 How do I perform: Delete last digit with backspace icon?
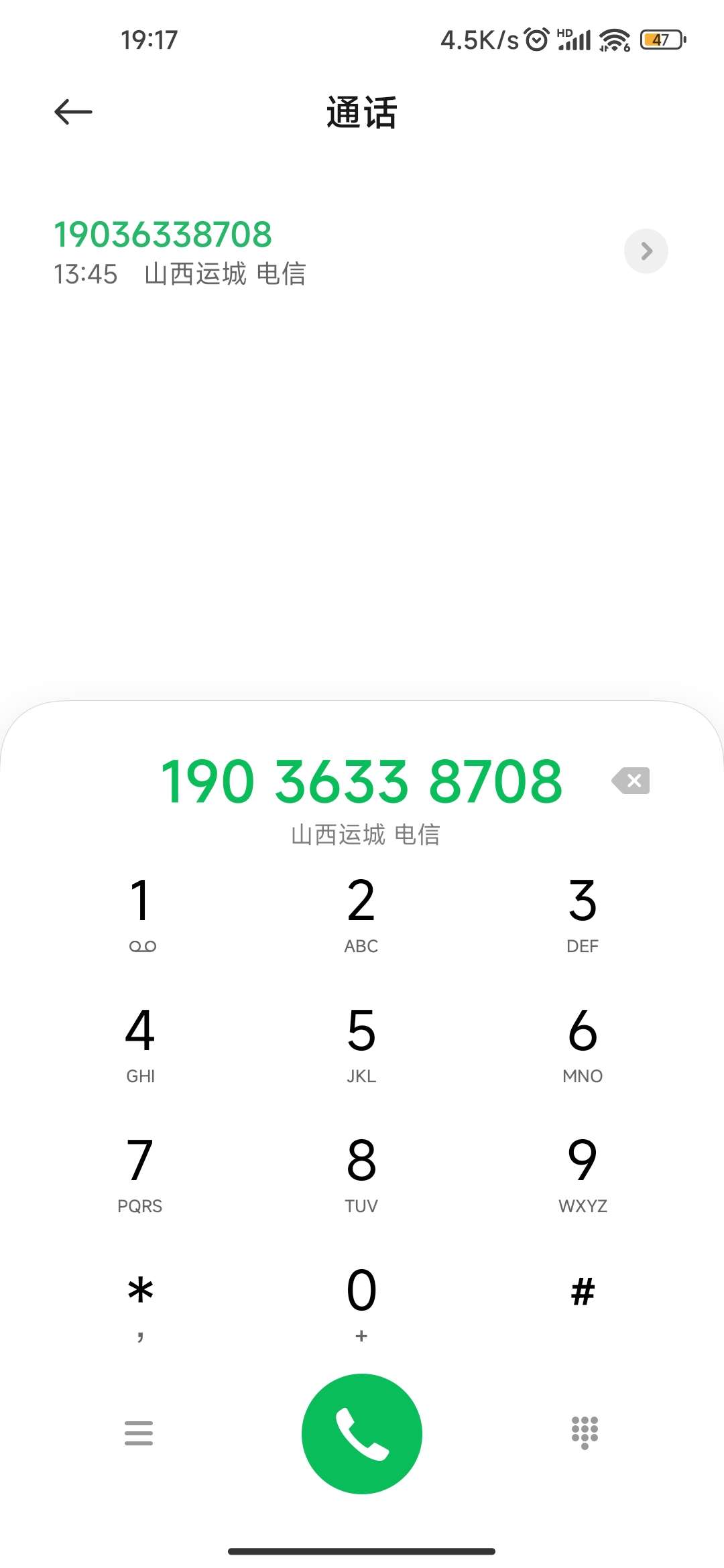pos(631,781)
